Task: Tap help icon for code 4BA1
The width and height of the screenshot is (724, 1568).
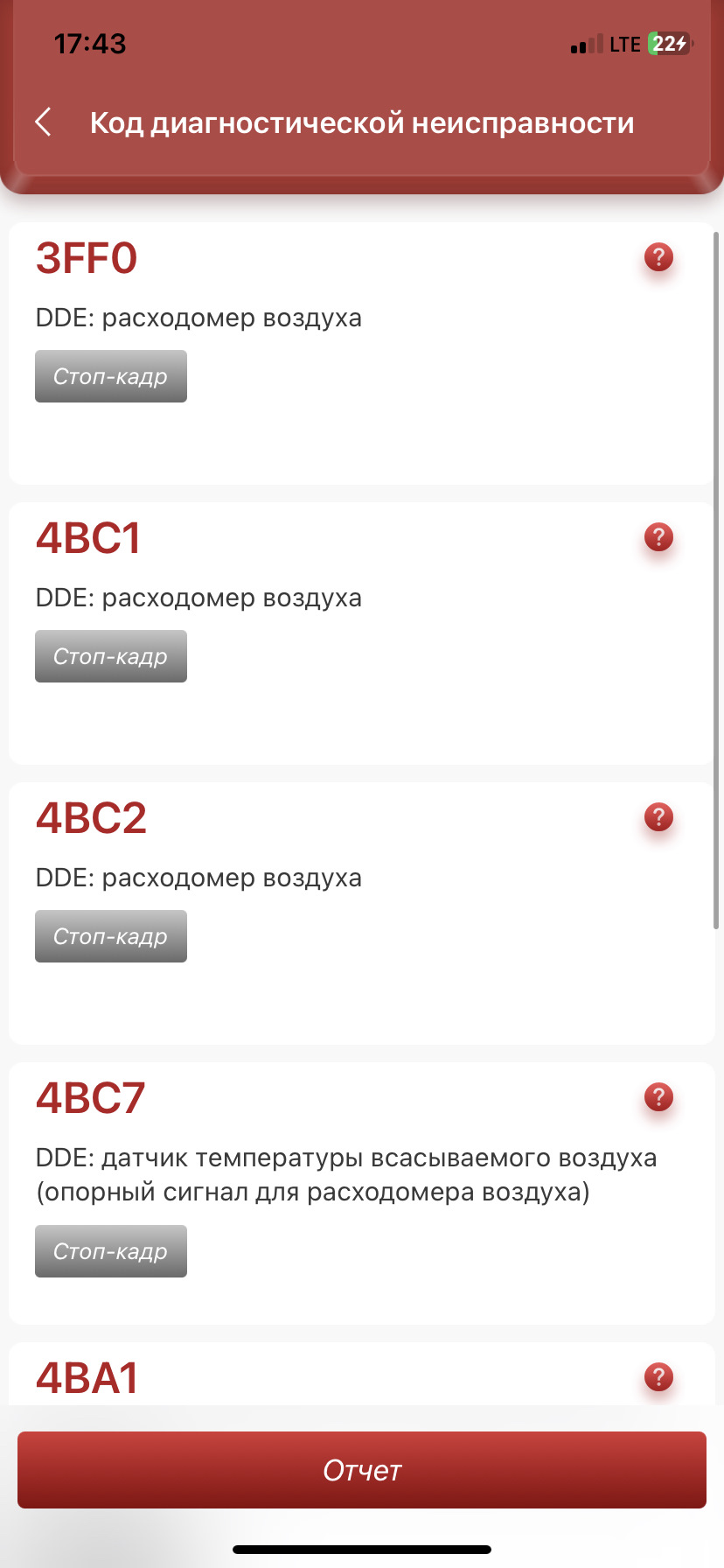Action: click(658, 1377)
